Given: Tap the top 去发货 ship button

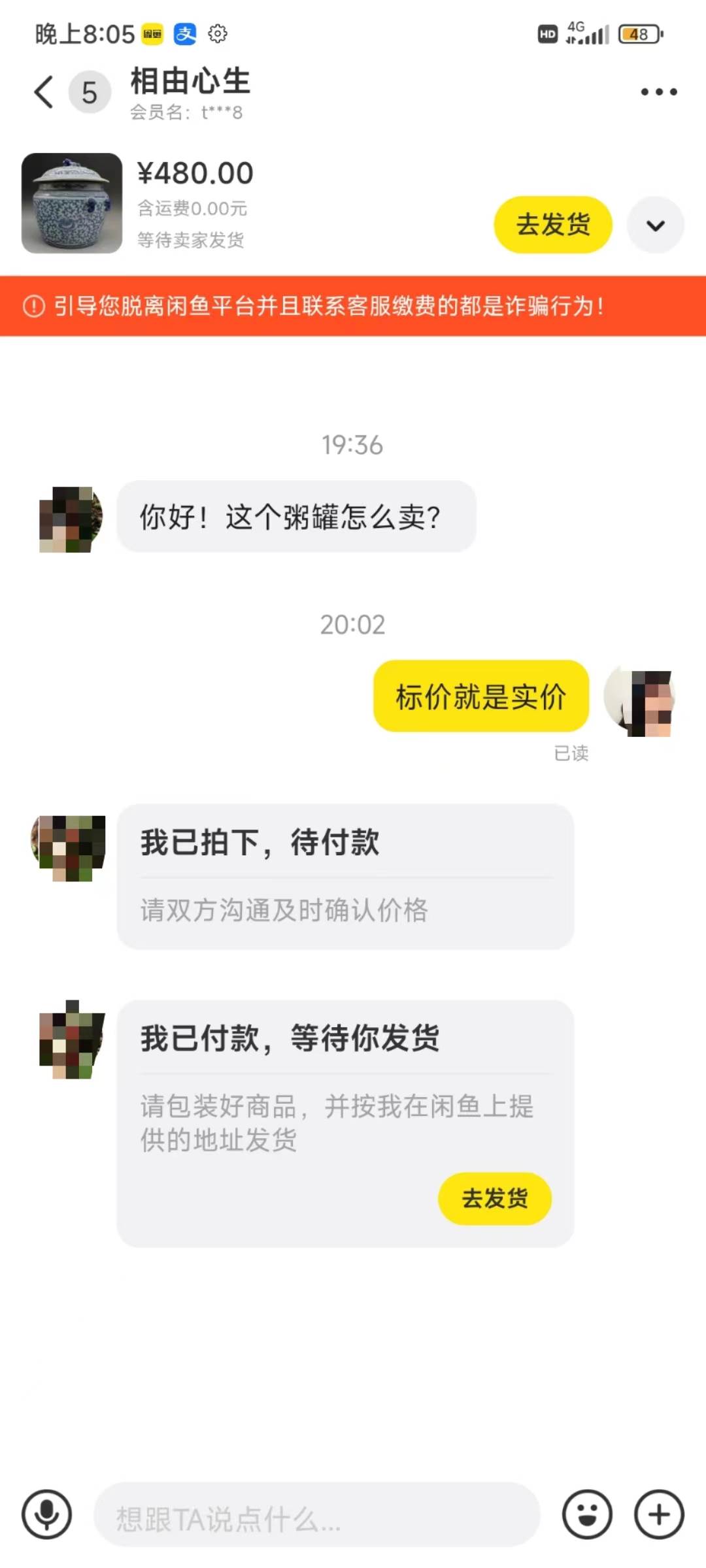Looking at the screenshot, I should [552, 224].
